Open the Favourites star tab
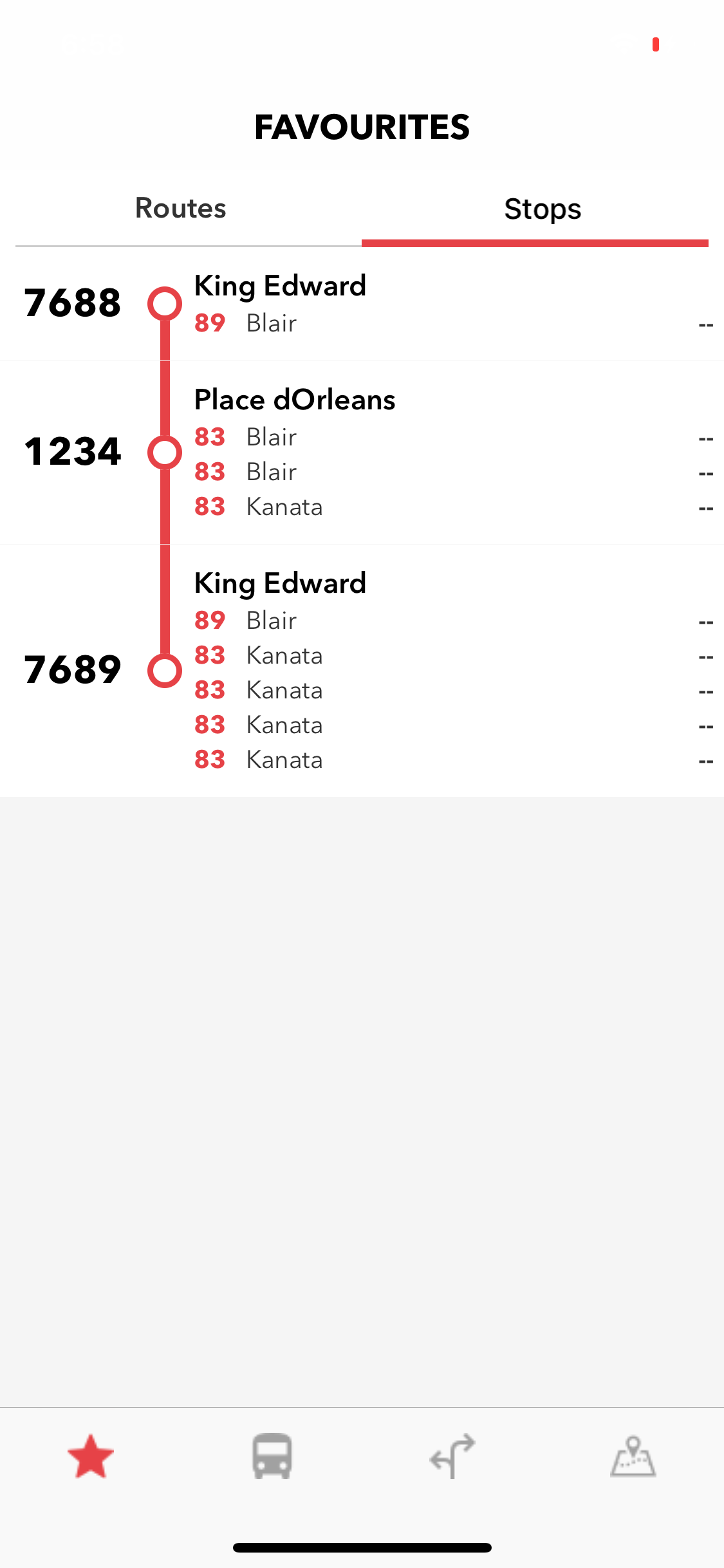The image size is (724, 1568). [x=91, y=1457]
